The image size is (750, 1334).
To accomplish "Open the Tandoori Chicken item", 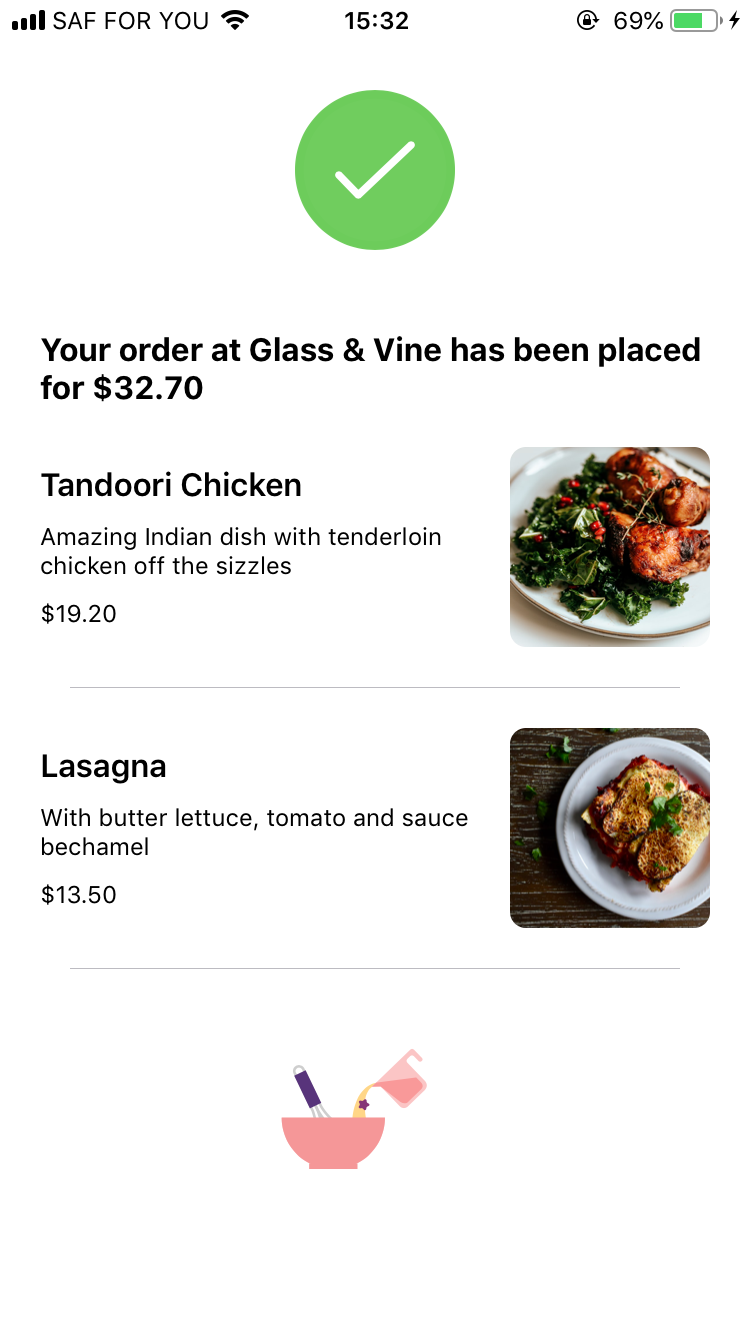I will (171, 485).
